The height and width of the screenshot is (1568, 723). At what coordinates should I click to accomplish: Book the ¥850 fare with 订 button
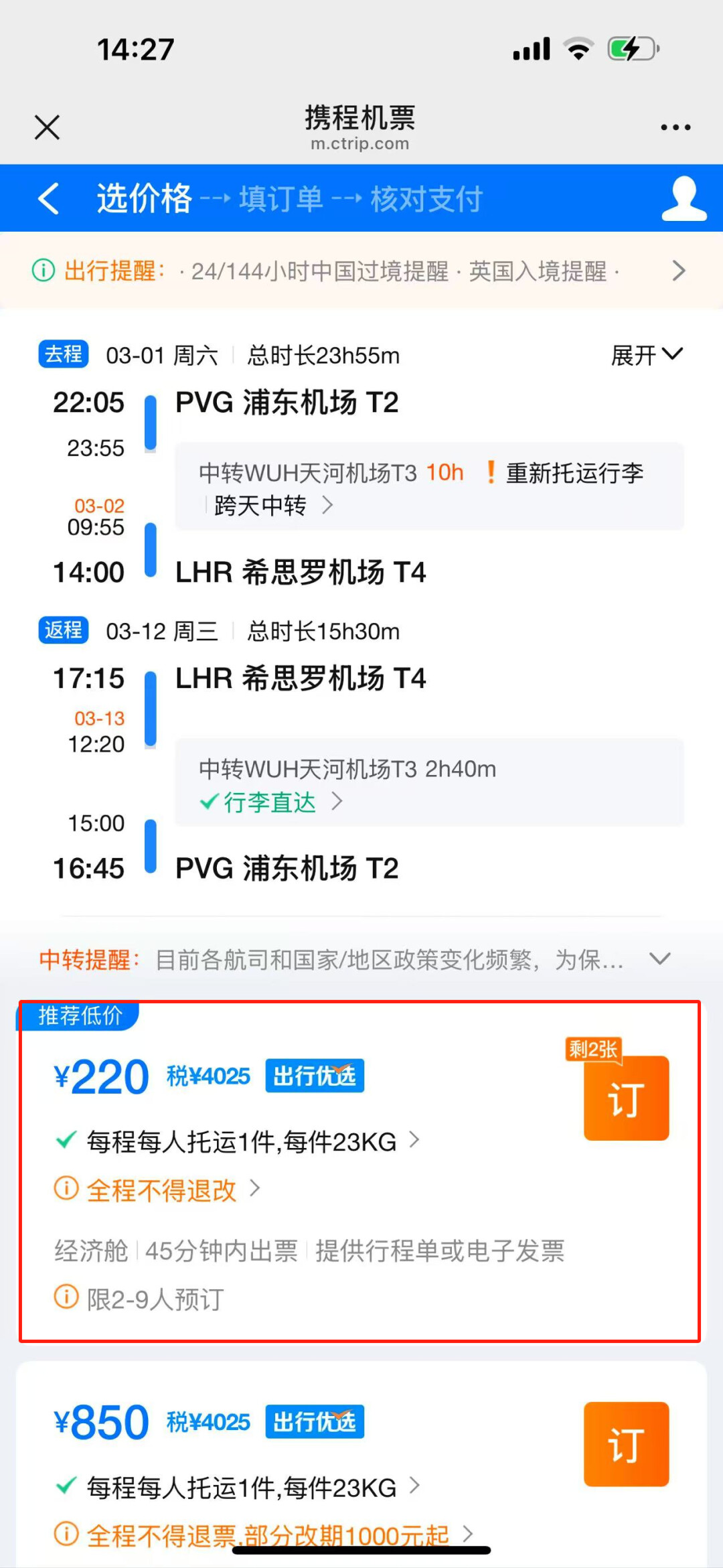click(626, 1443)
